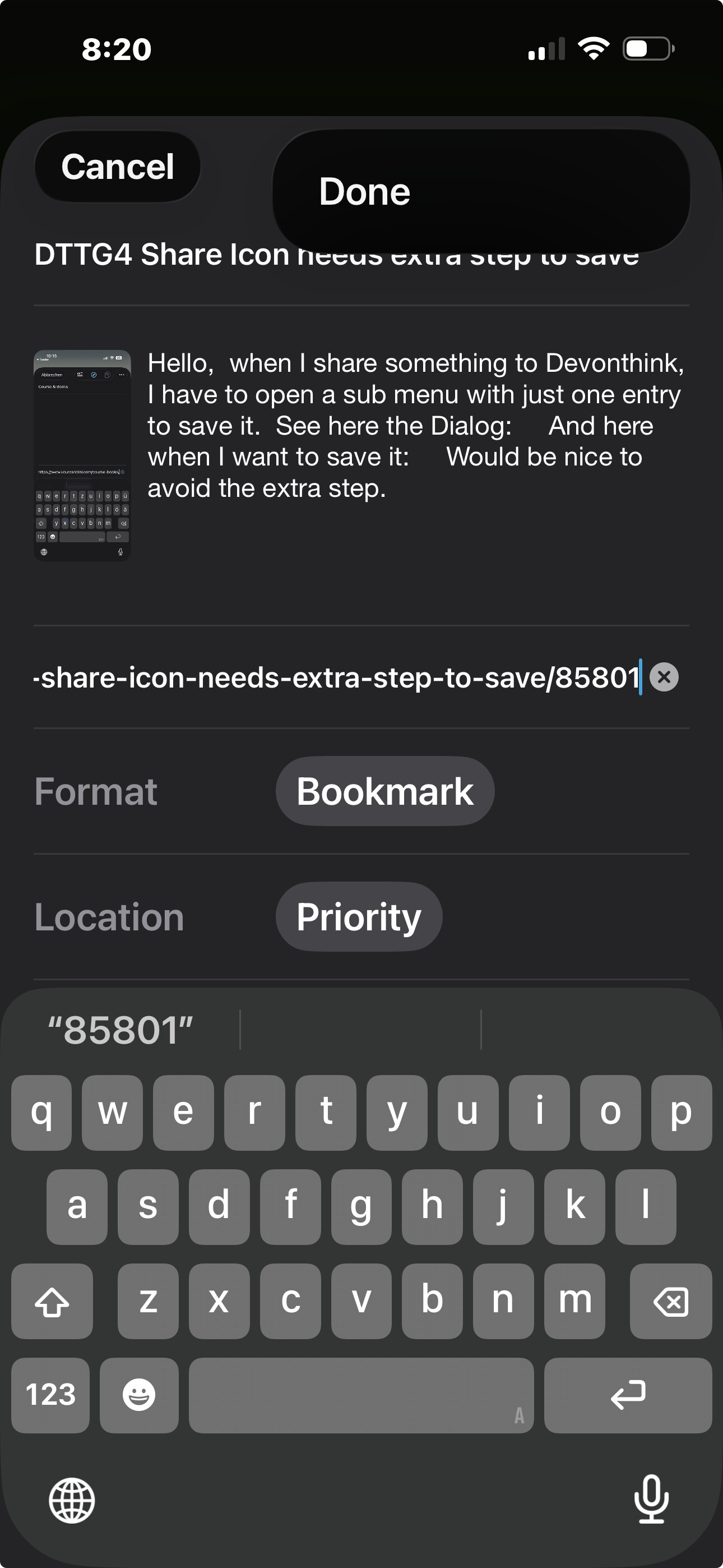The width and height of the screenshot is (723, 1568).
Task: Start dictation with the microphone
Action: 651,1499
